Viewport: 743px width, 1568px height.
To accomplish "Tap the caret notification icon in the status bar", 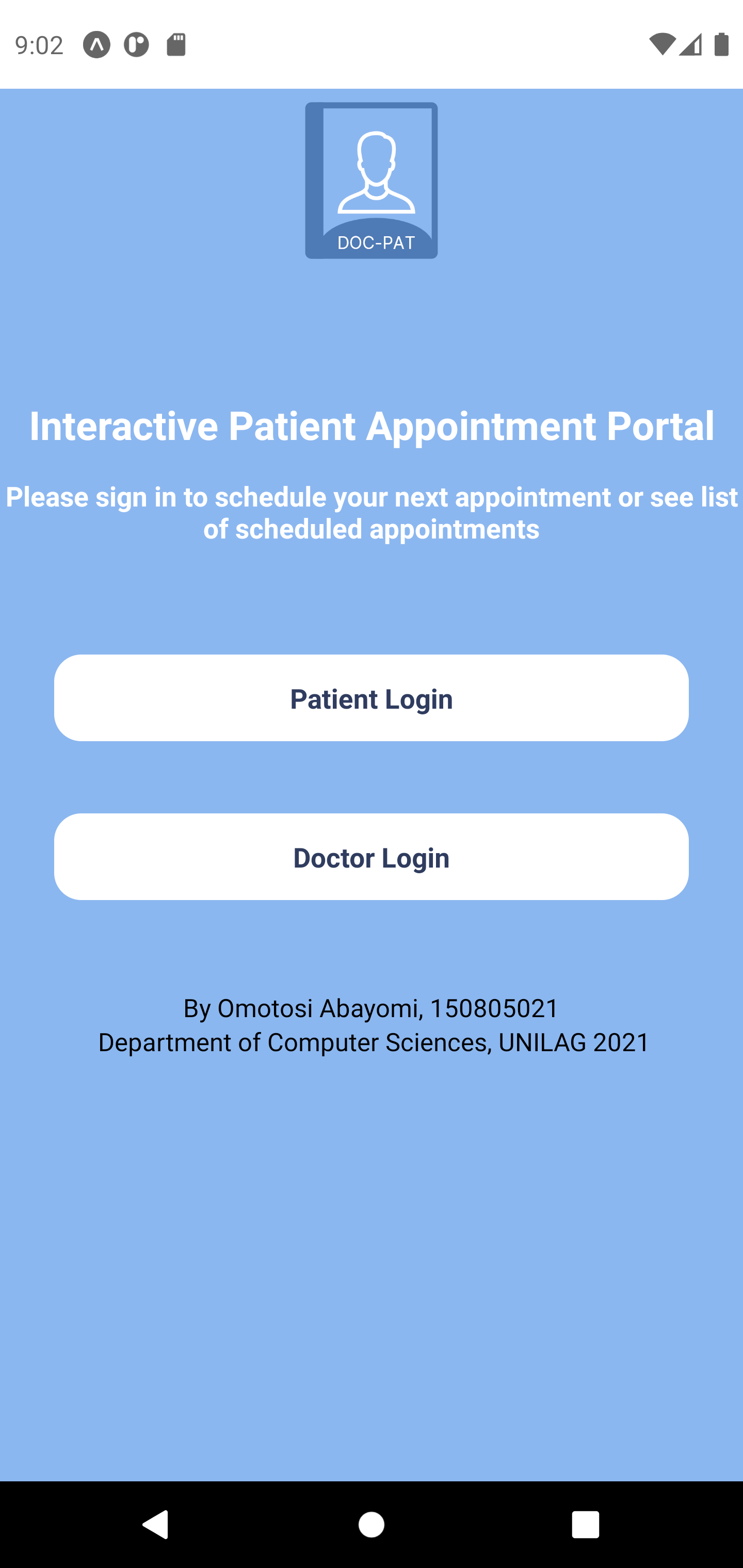I will [97, 44].
